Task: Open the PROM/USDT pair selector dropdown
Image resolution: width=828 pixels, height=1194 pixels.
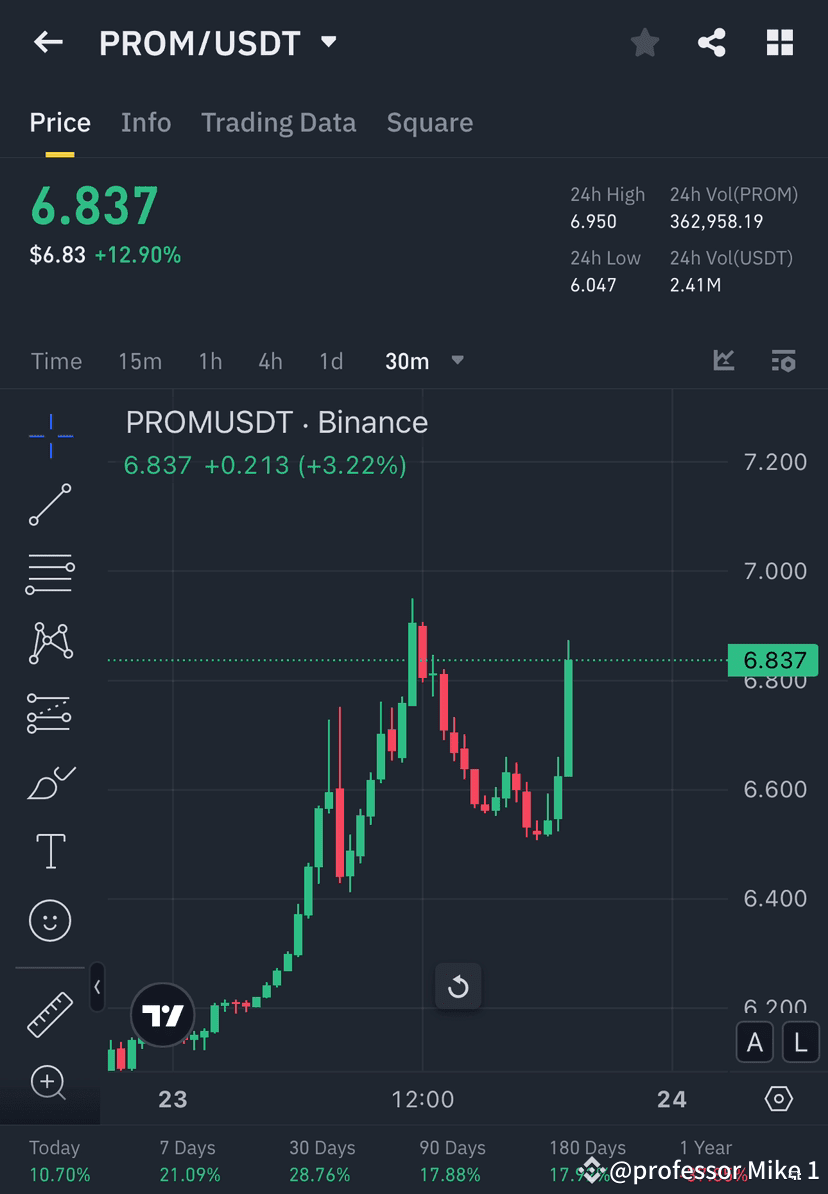Action: (x=328, y=42)
